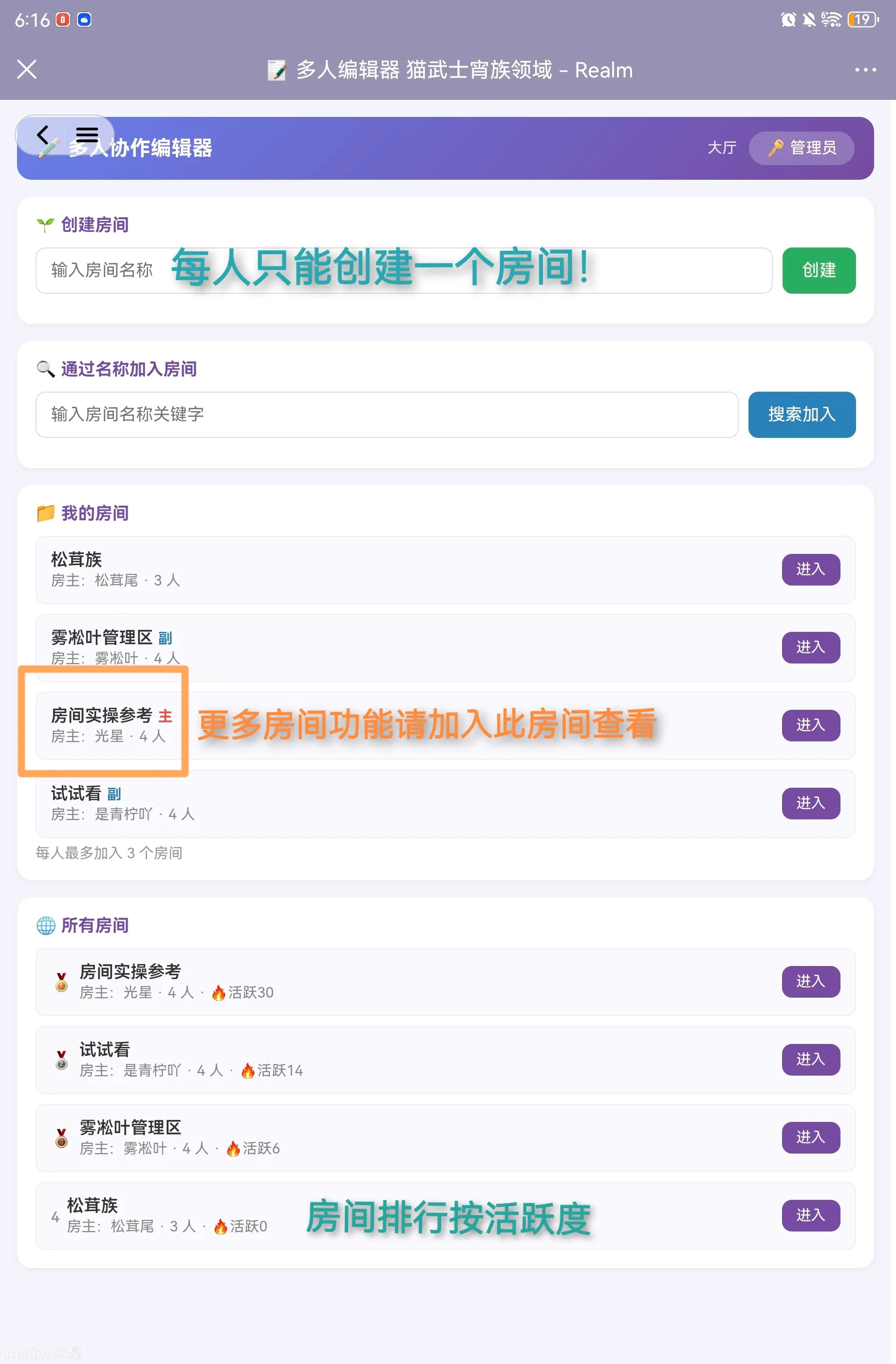Enter 试试看 room with 活跃14
896x1364 pixels.
tap(811, 1060)
